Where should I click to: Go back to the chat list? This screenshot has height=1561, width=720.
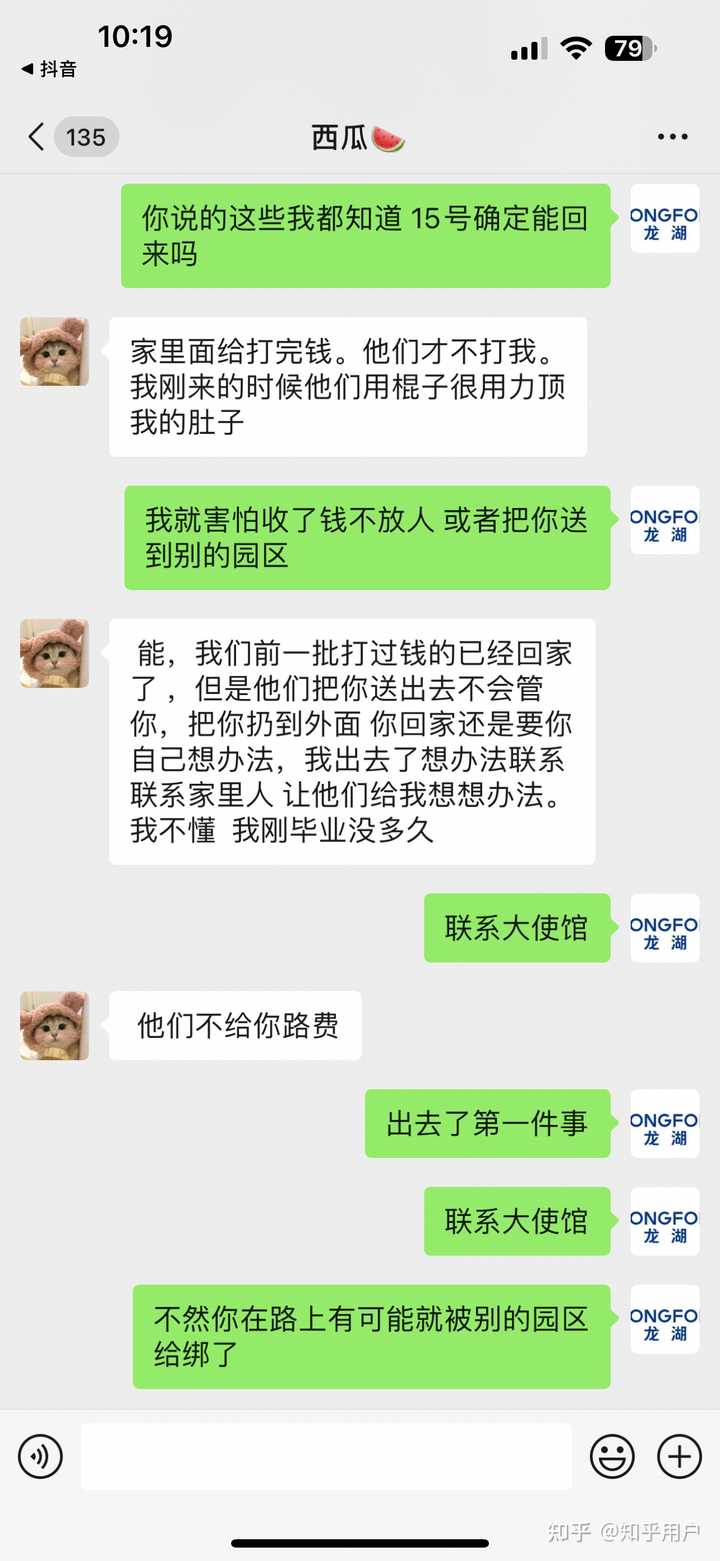point(38,137)
